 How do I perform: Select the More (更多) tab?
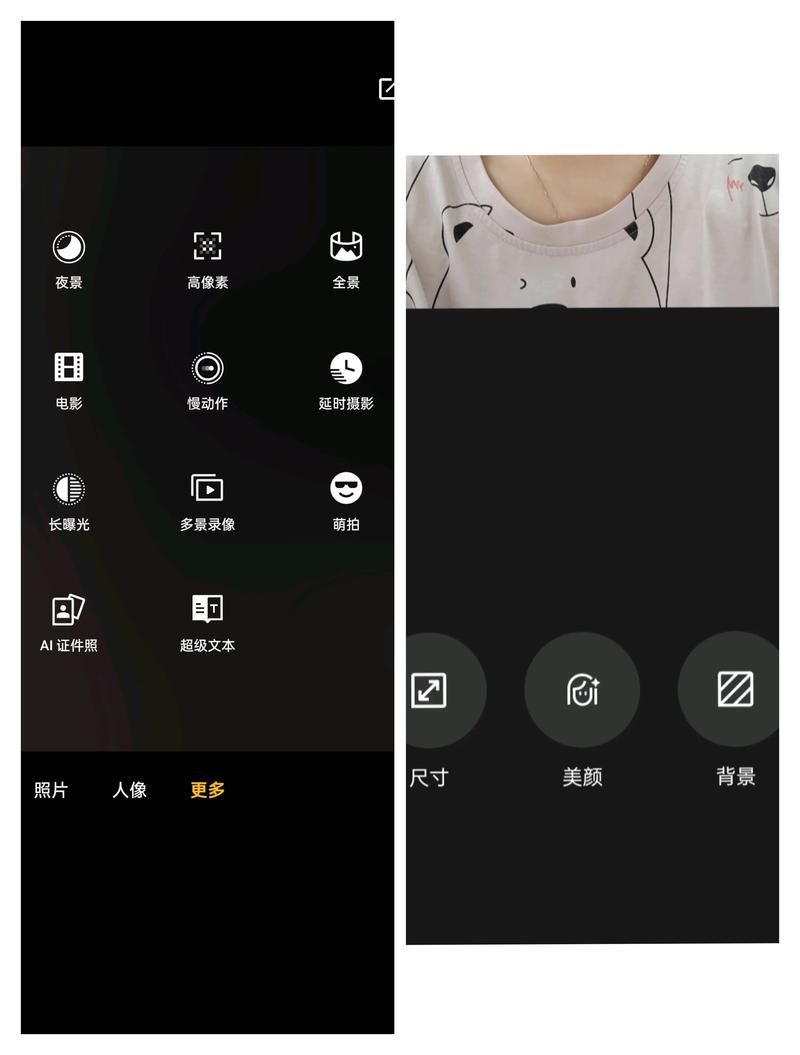click(206, 790)
